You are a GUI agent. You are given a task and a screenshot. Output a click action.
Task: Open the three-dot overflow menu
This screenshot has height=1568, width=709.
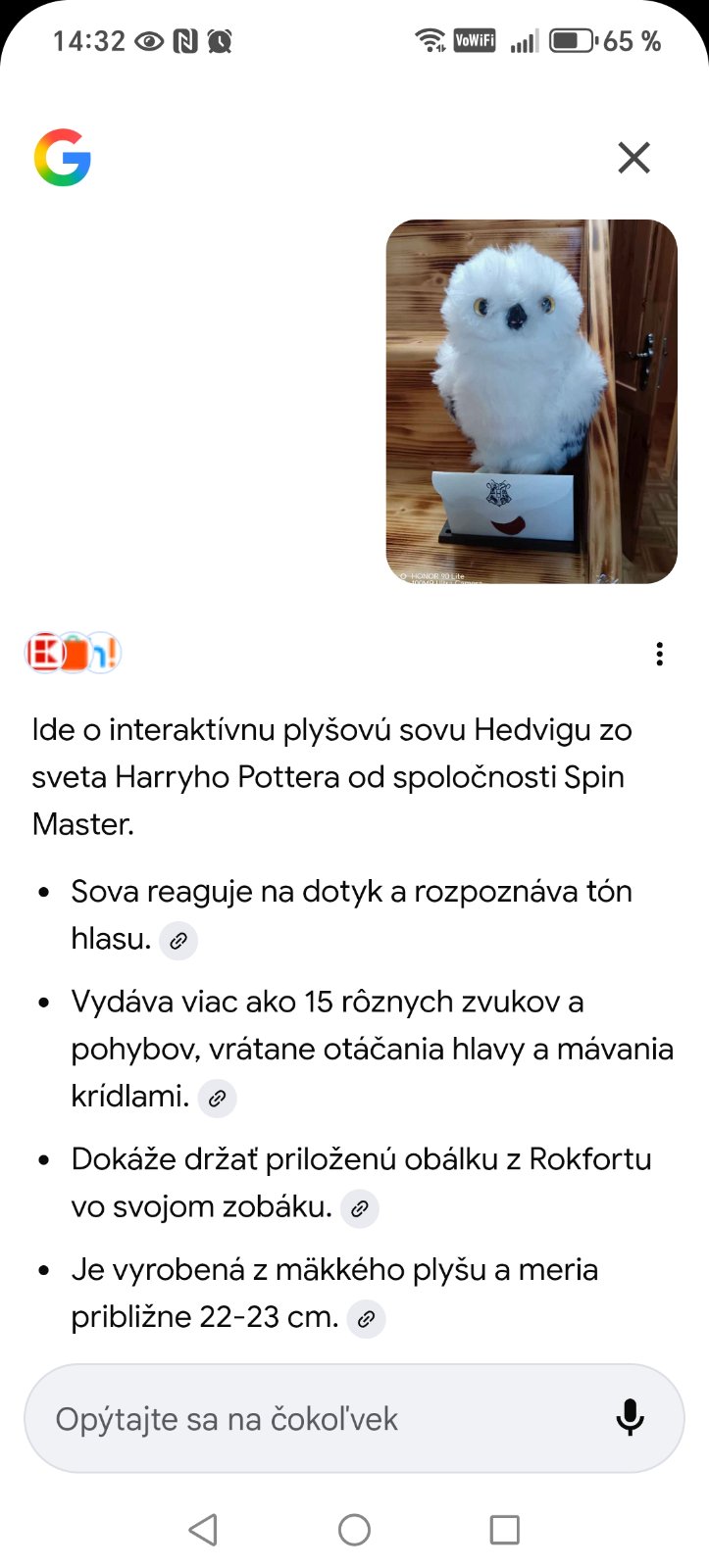659,654
